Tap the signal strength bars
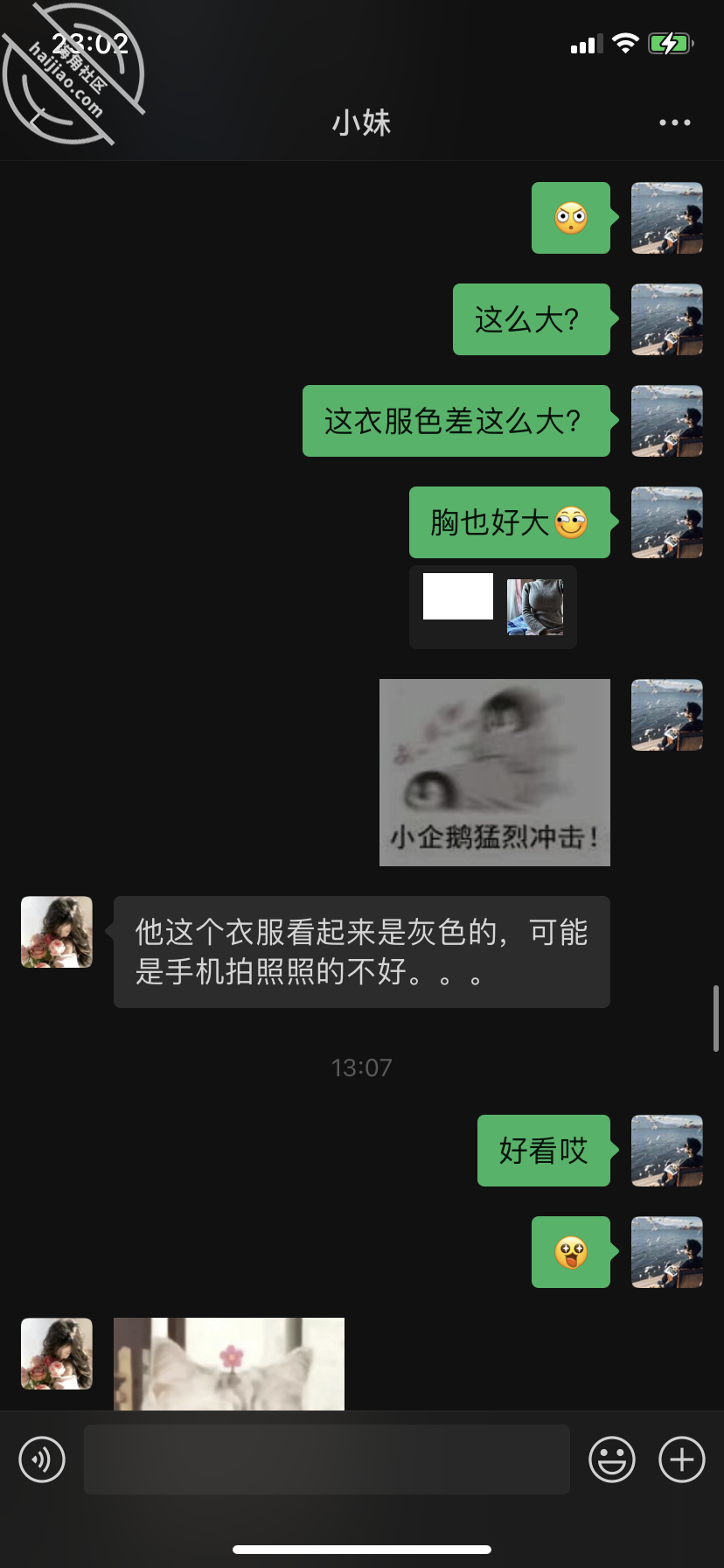 pos(587,43)
